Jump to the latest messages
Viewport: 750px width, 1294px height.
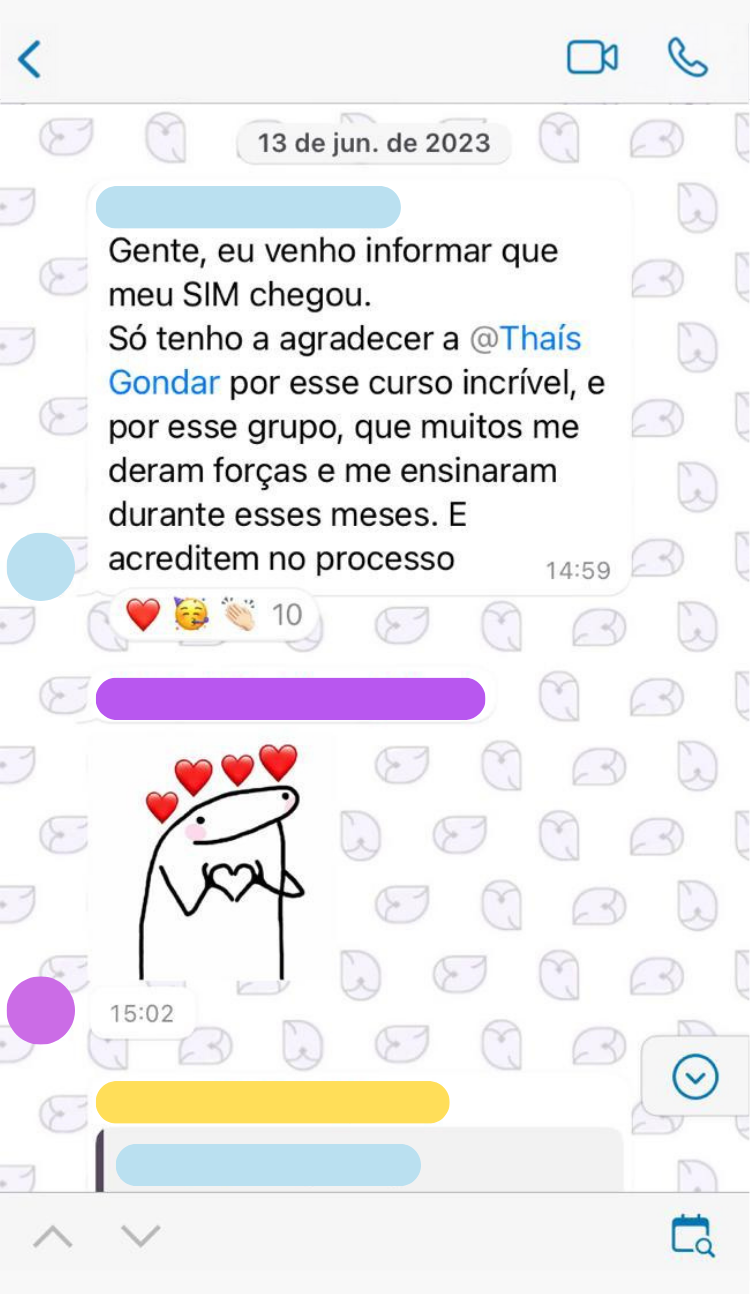(x=695, y=1076)
